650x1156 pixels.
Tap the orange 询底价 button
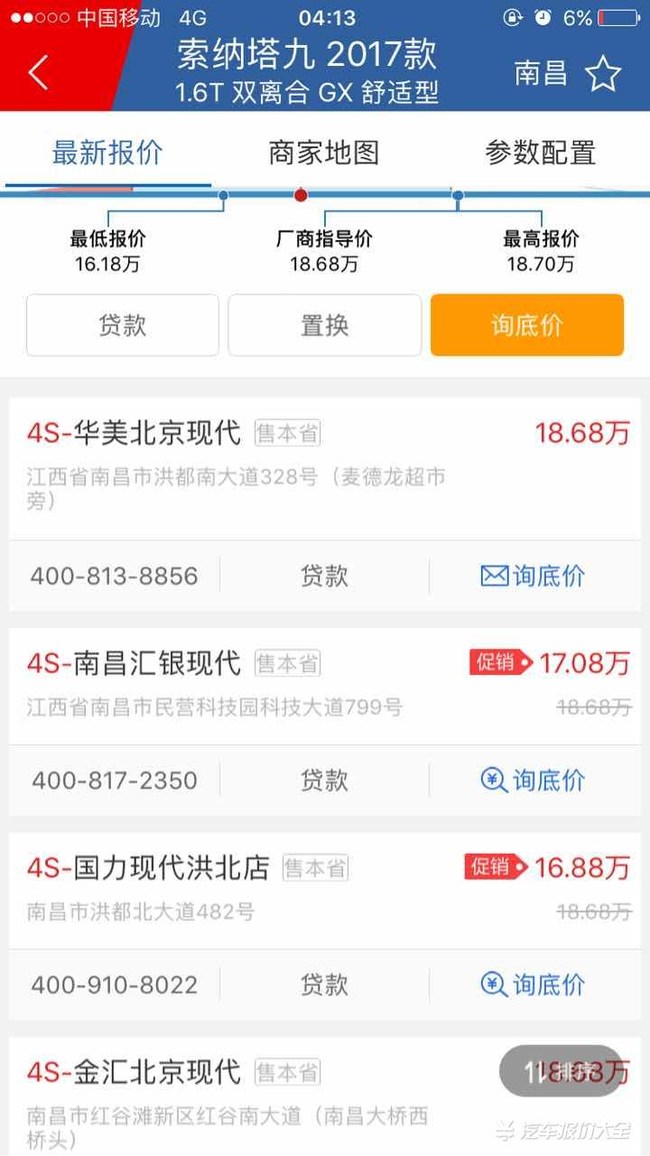coord(527,325)
